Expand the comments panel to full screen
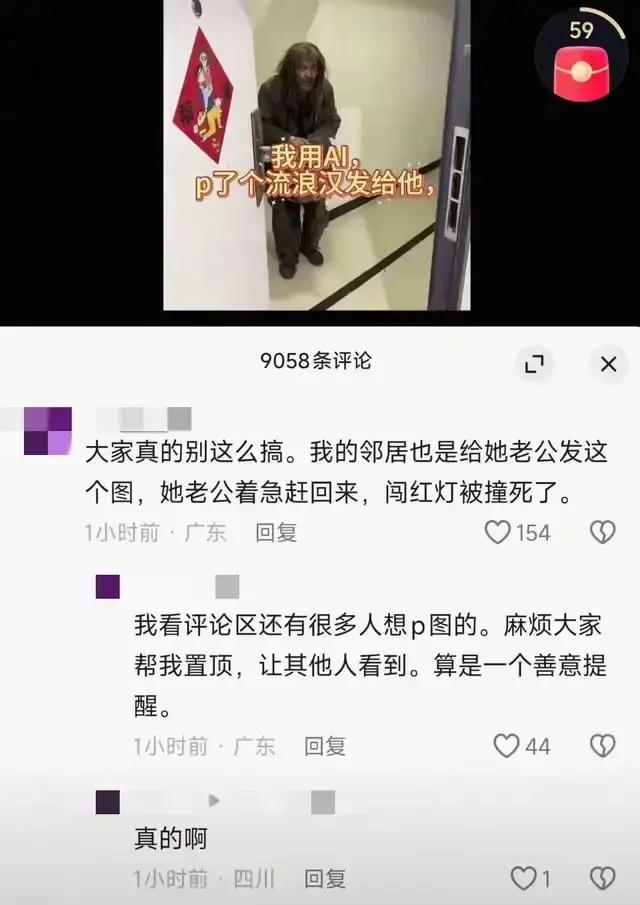Viewport: 640px width, 905px height. (x=535, y=365)
